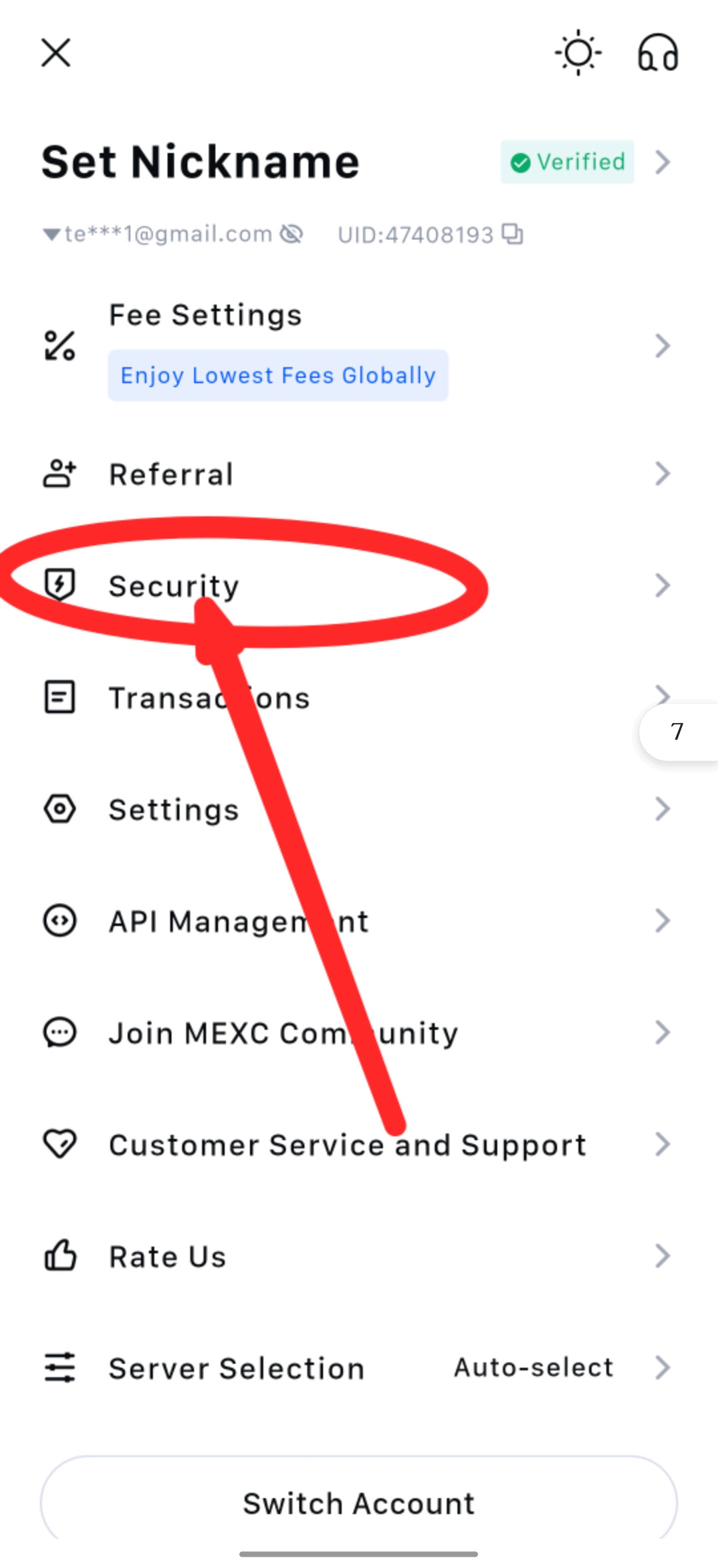Image resolution: width=718 pixels, height=1568 pixels.
Task: Open Fee Settings
Action: pyautogui.click(x=359, y=346)
